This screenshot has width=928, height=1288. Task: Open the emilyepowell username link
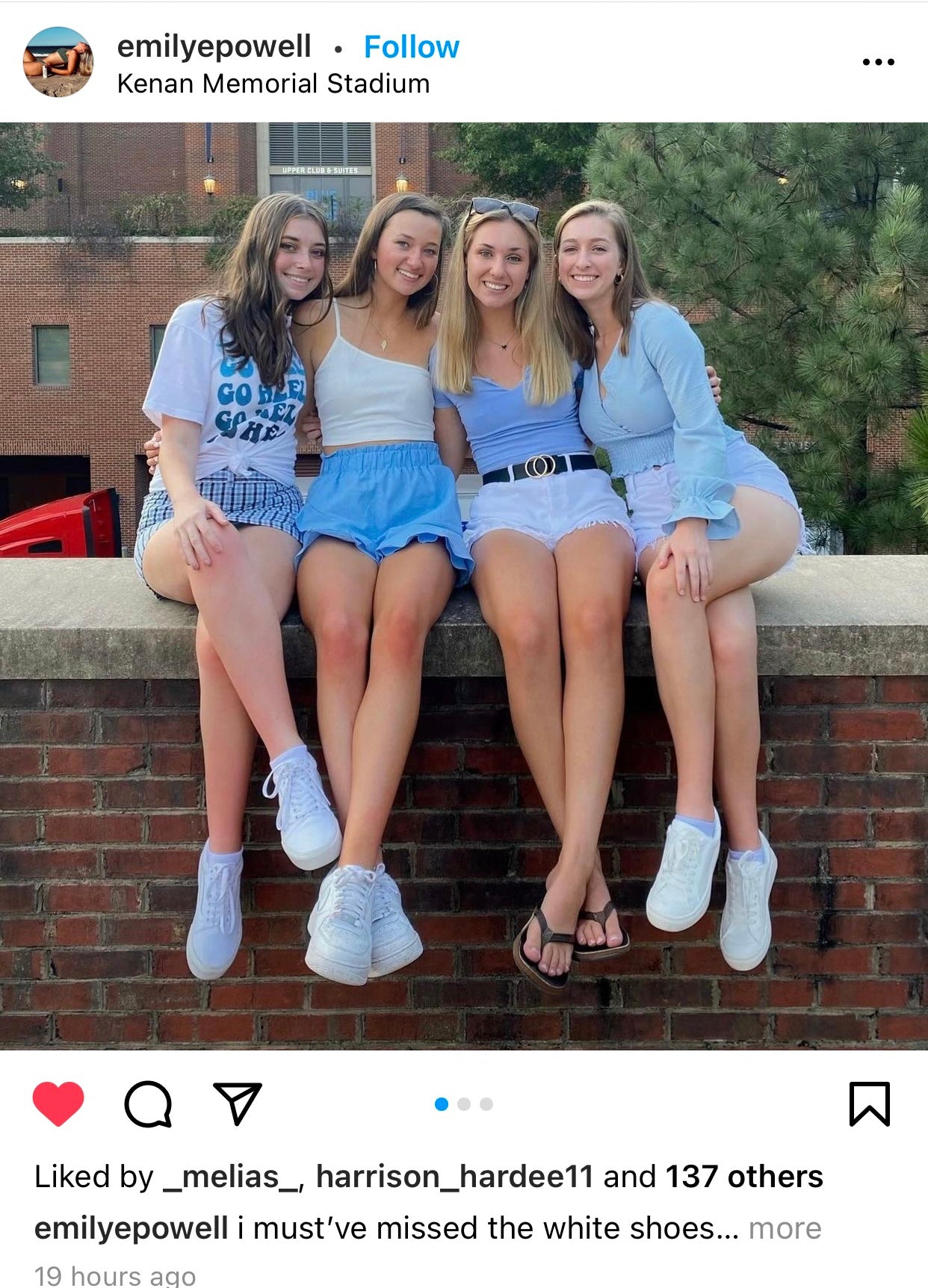click(x=214, y=46)
